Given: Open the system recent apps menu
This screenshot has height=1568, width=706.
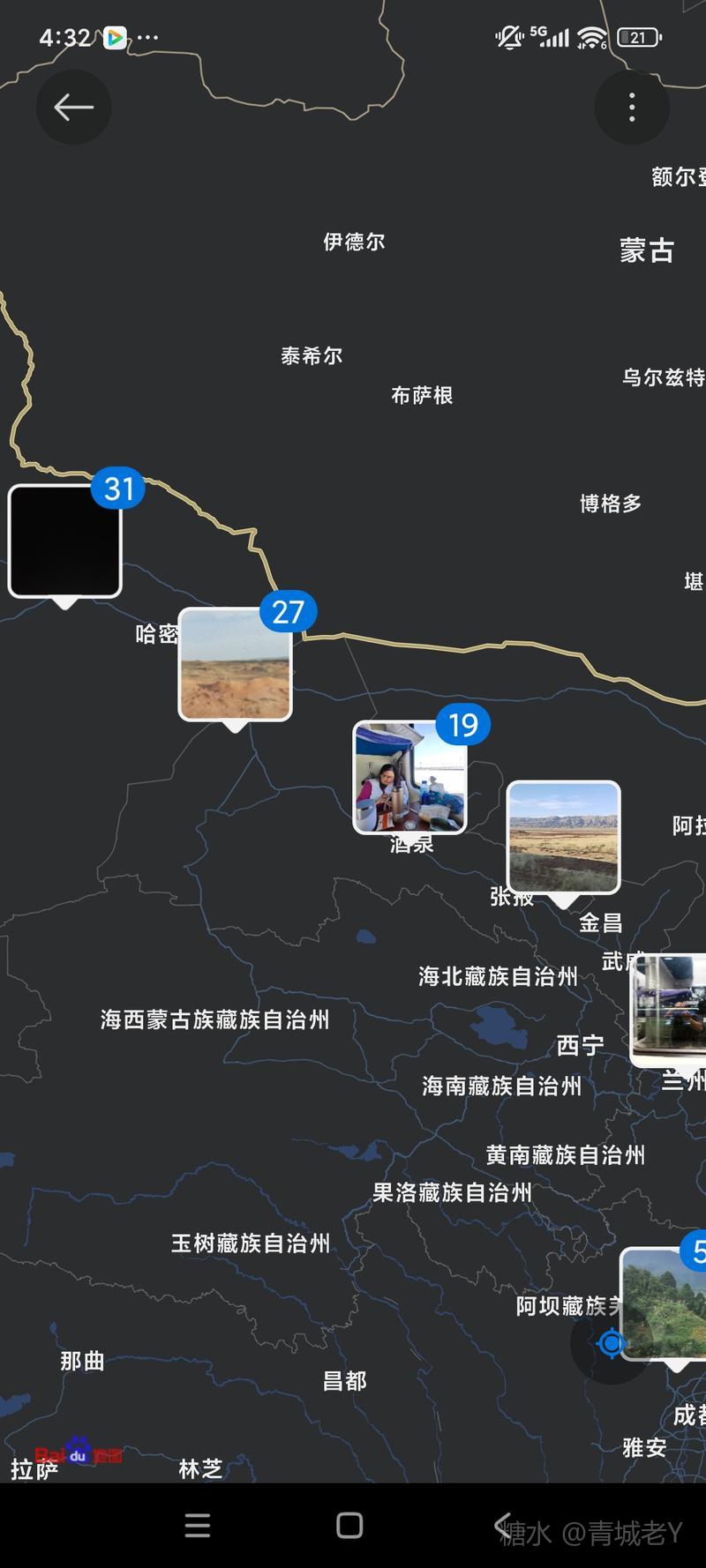Looking at the screenshot, I should (x=198, y=1526).
